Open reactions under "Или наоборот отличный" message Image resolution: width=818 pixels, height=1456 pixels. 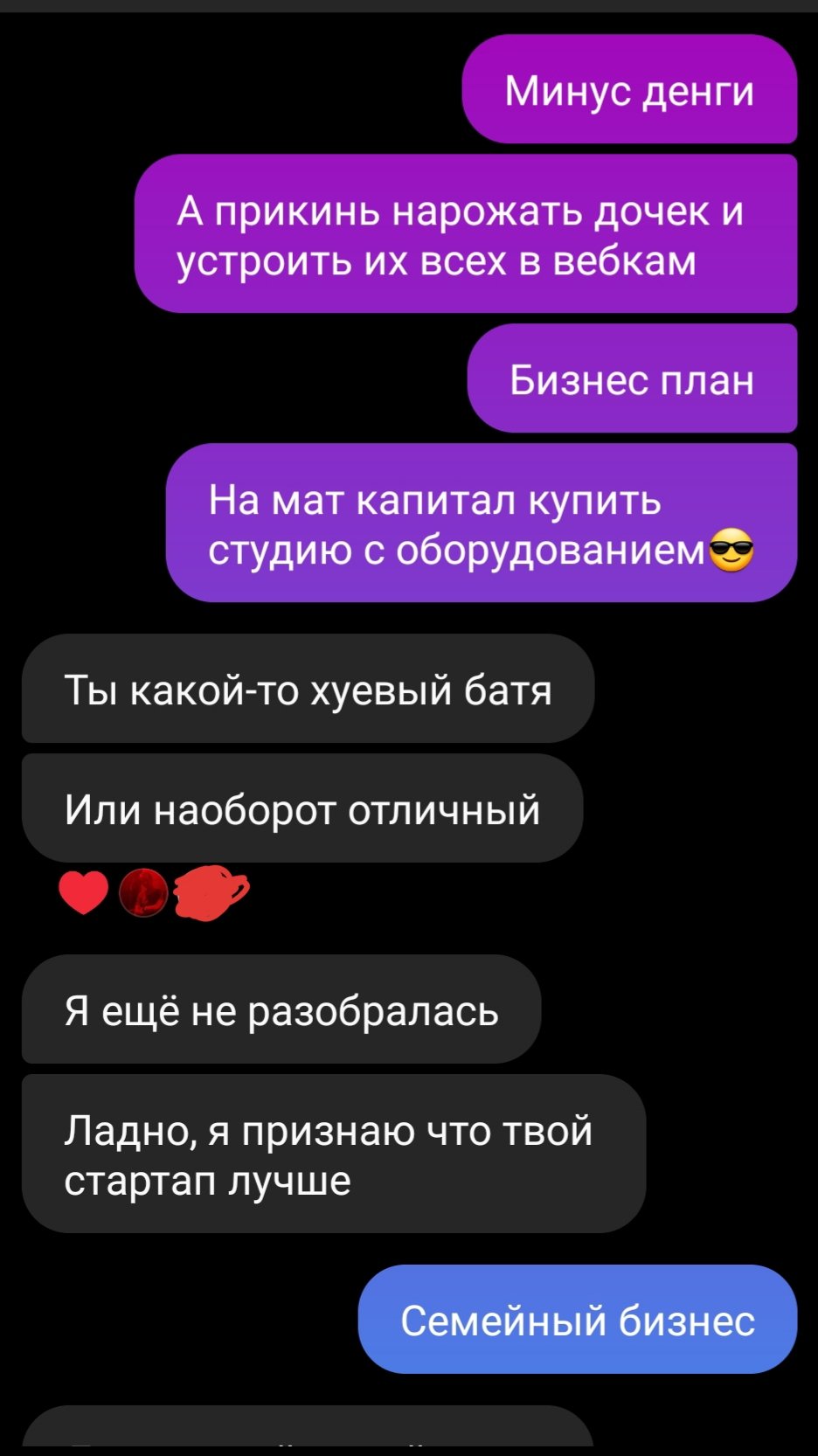[154, 892]
